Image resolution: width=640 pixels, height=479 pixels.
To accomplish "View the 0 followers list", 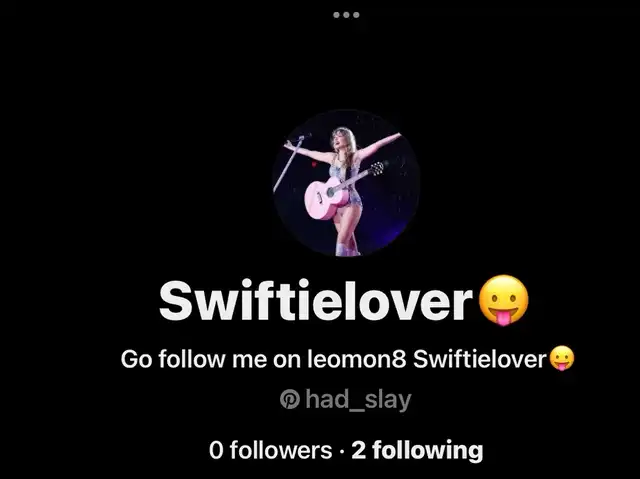I will coord(270,450).
